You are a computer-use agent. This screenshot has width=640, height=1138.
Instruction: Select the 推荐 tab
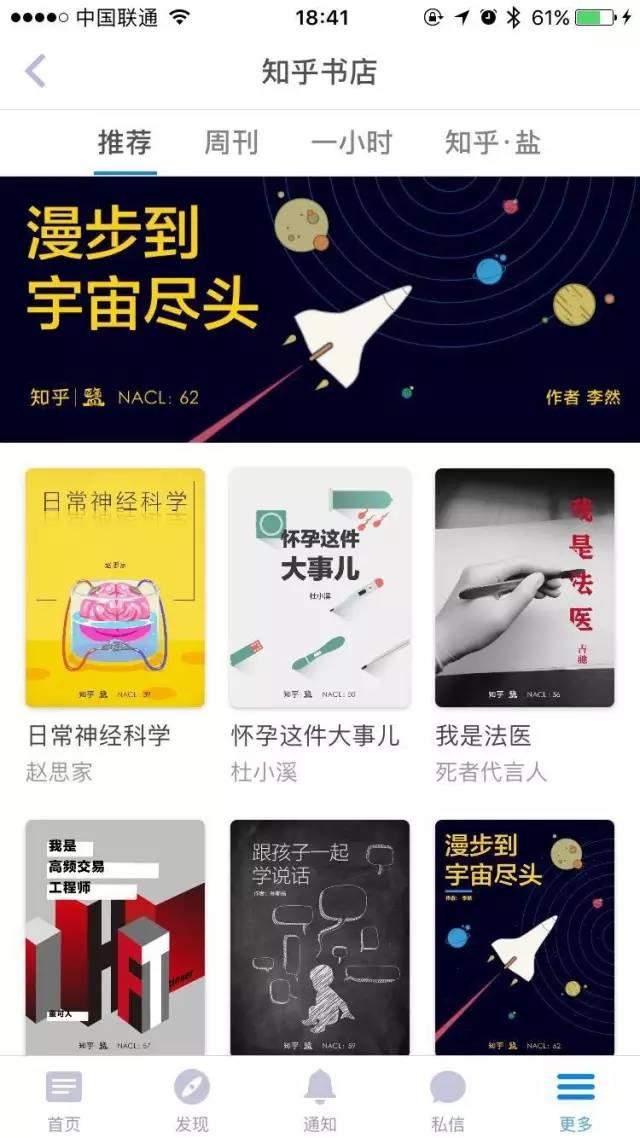125,142
